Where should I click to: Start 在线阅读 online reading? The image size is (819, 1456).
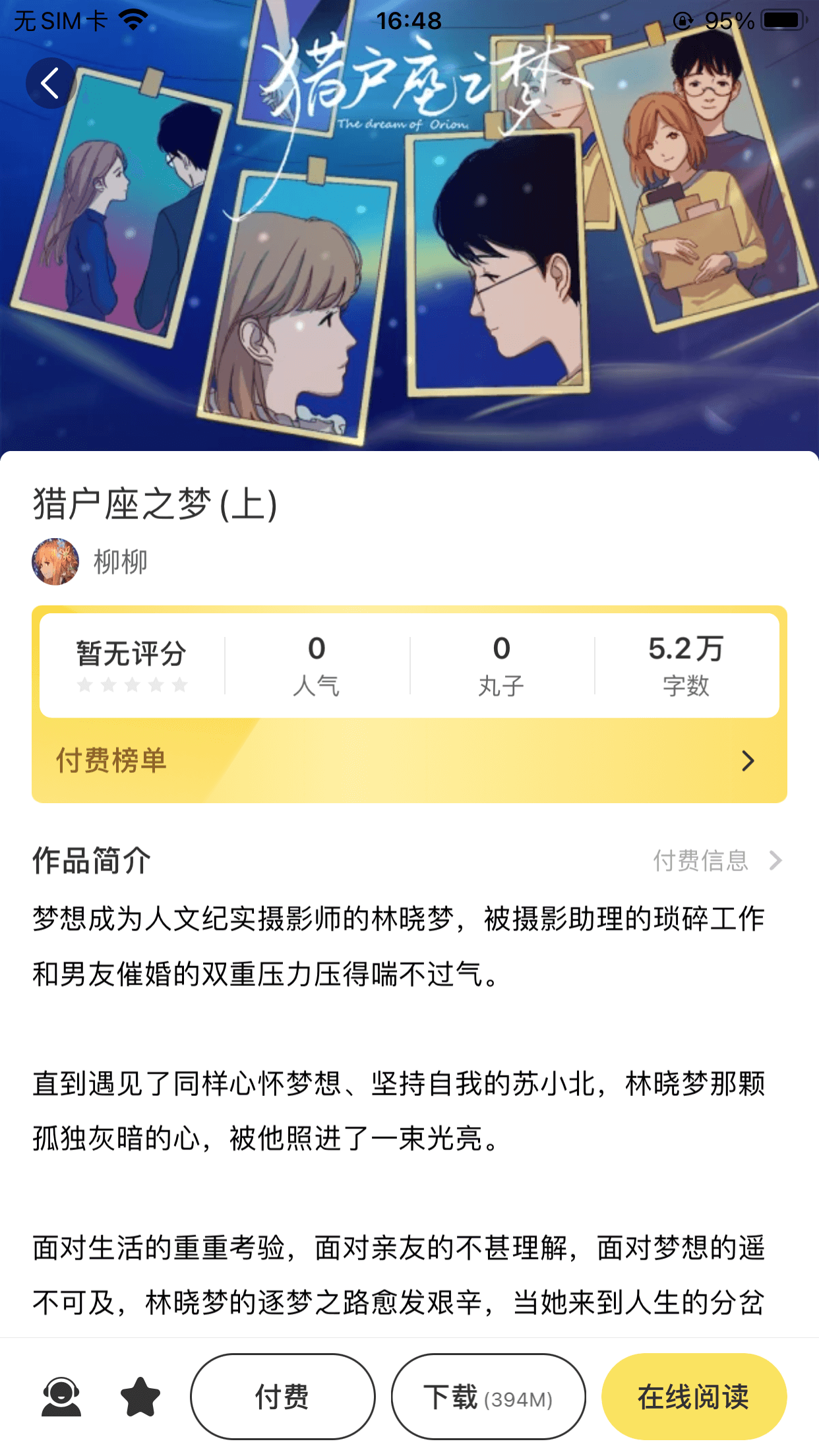click(x=694, y=1397)
